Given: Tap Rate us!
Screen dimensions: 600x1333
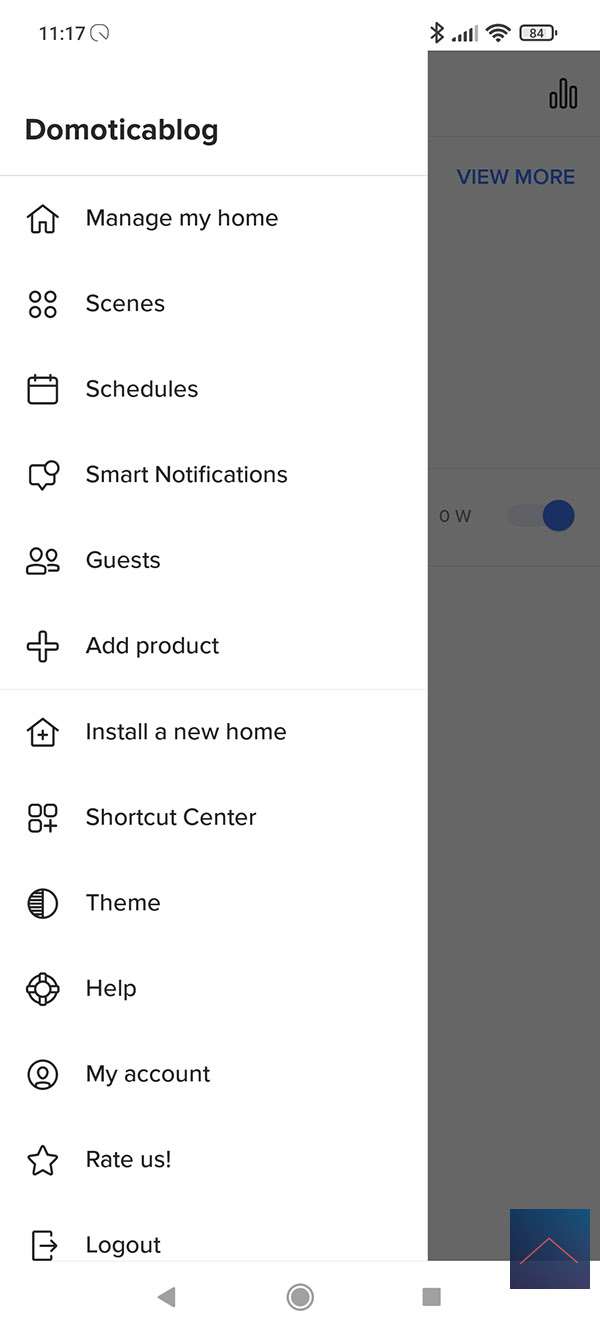Looking at the screenshot, I should (128, 1160).
